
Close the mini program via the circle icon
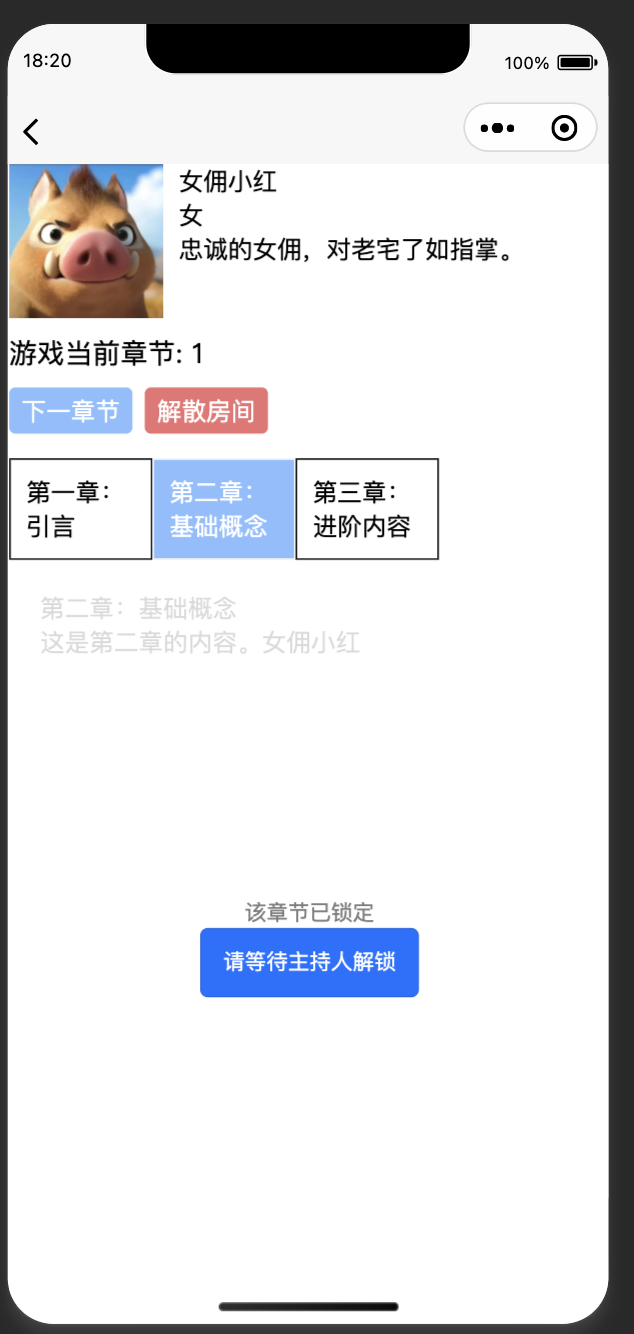[x=564, y=128]
